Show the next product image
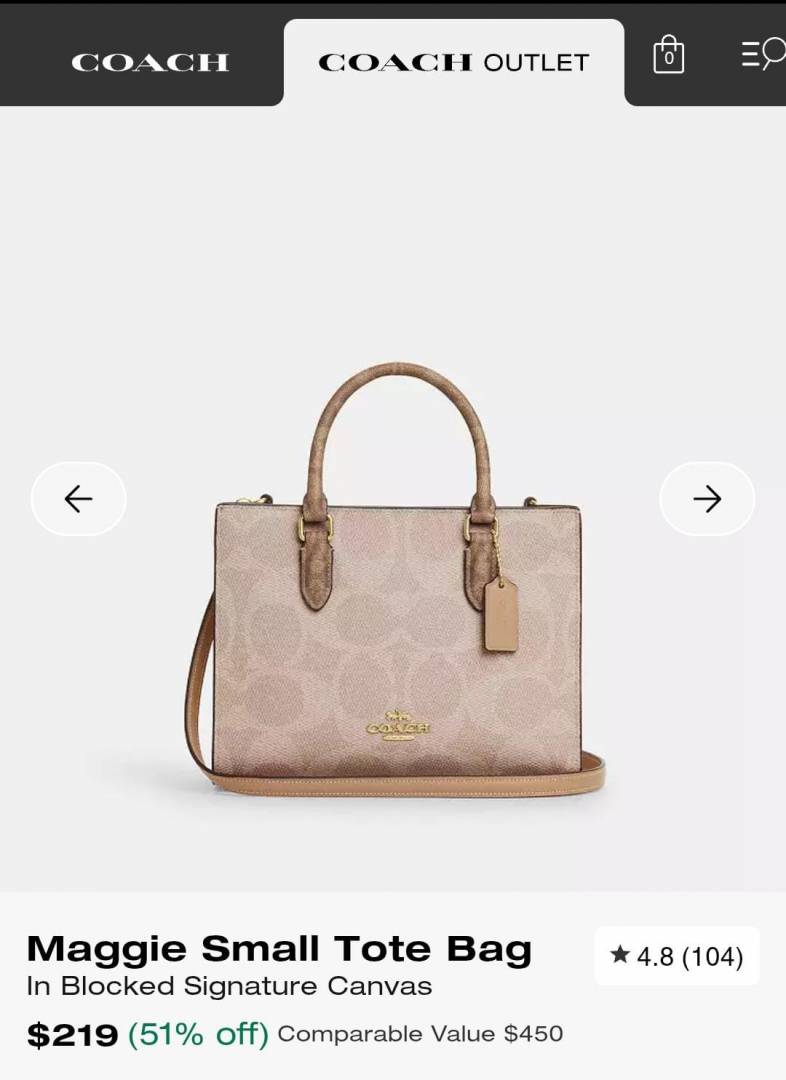This screenshot has width=786, height=1080. (707, 498)
